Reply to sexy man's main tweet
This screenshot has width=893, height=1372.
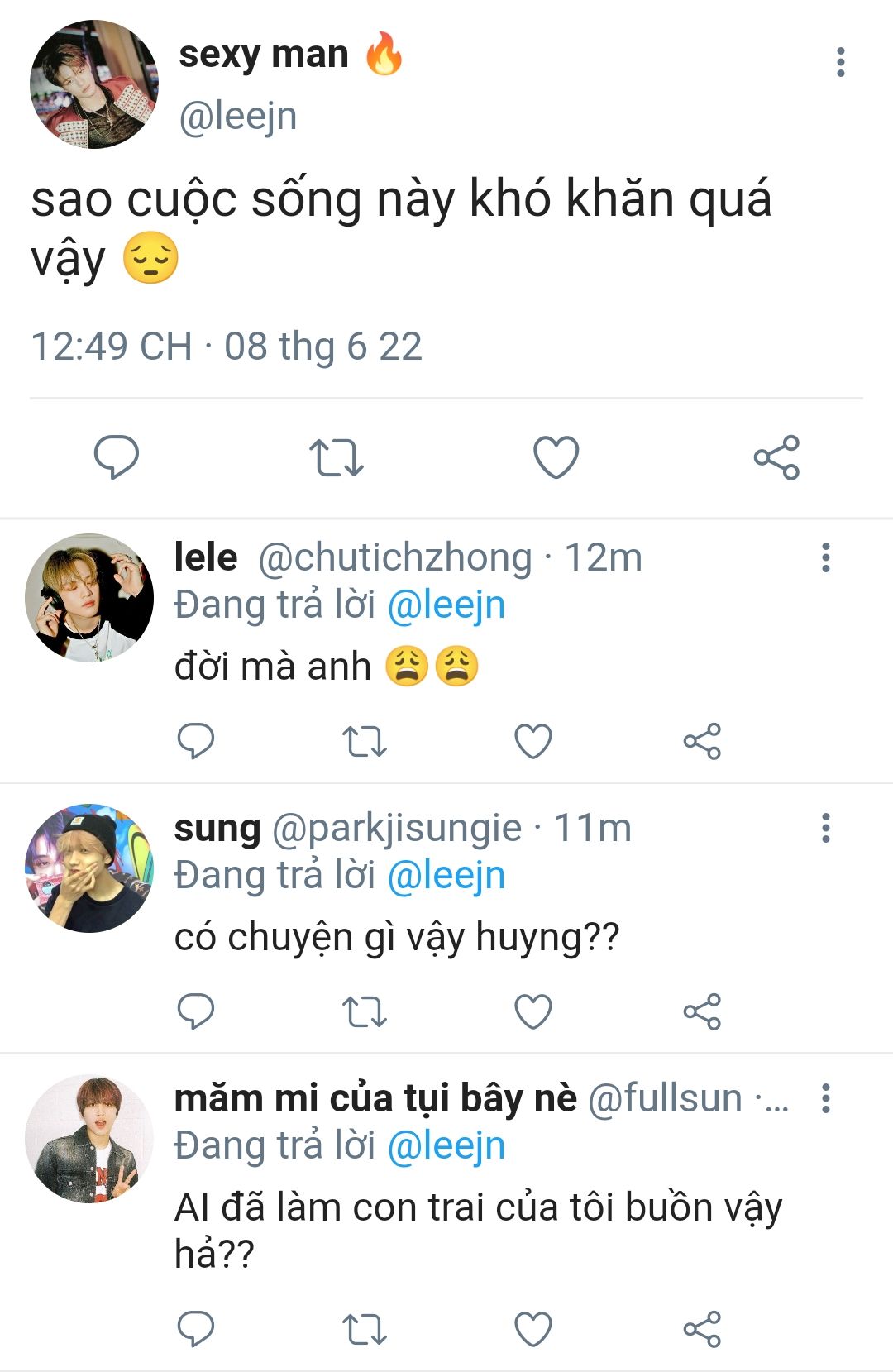click(117, 457)
